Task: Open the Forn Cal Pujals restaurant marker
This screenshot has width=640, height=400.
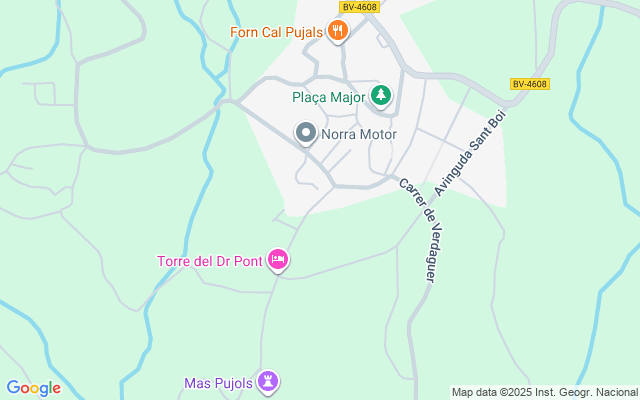Action: point(338,32)
